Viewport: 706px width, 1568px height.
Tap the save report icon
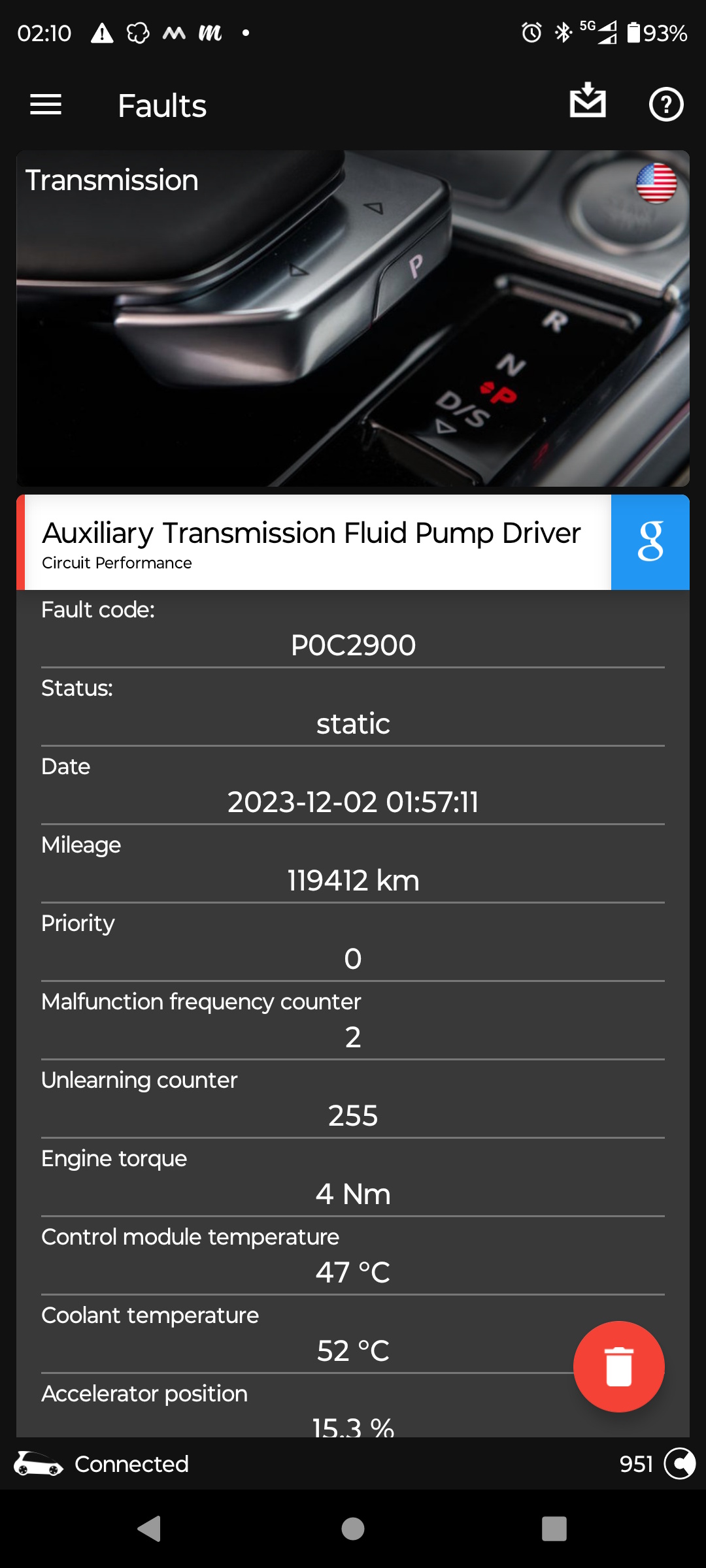pyautogui.click(x=588, y=103)
